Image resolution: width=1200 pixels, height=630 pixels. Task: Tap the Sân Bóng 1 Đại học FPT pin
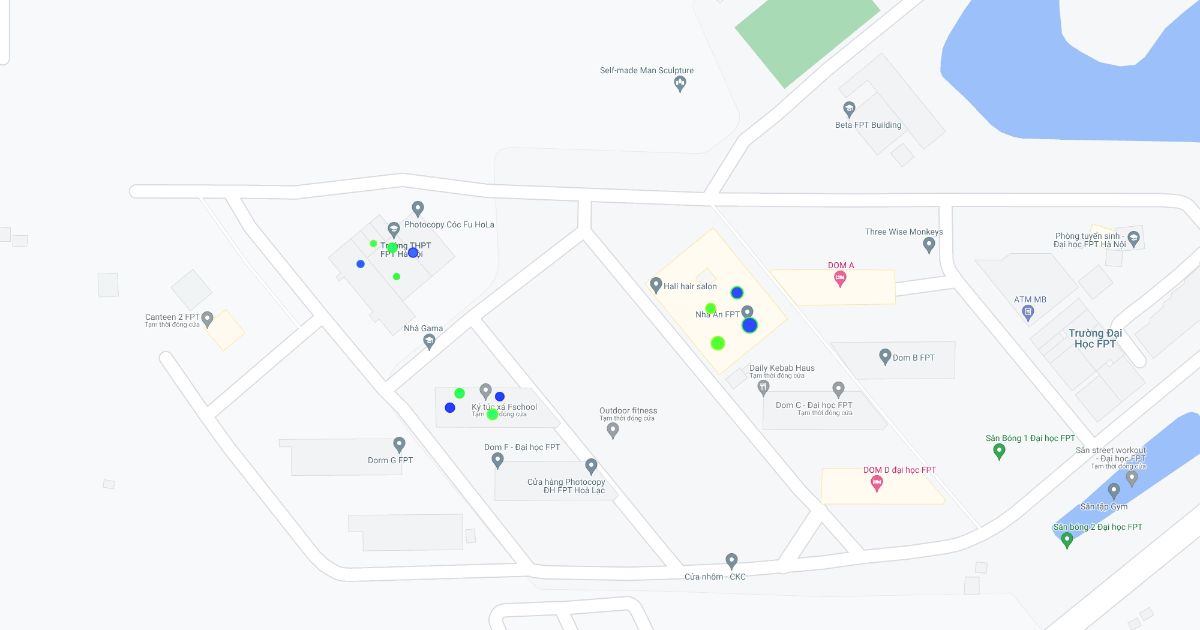999,451
